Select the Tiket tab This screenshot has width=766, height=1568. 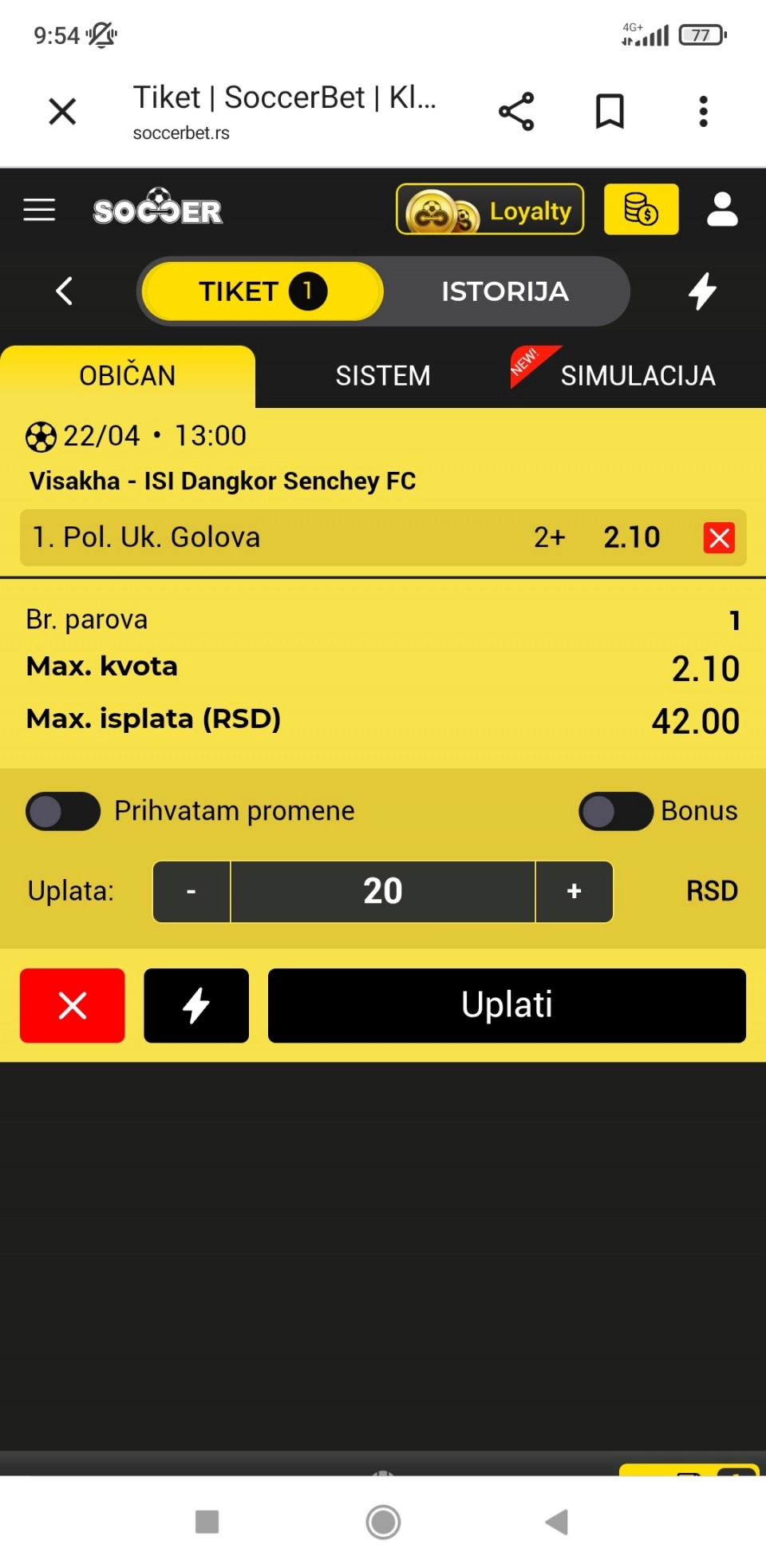coord(262,291)
